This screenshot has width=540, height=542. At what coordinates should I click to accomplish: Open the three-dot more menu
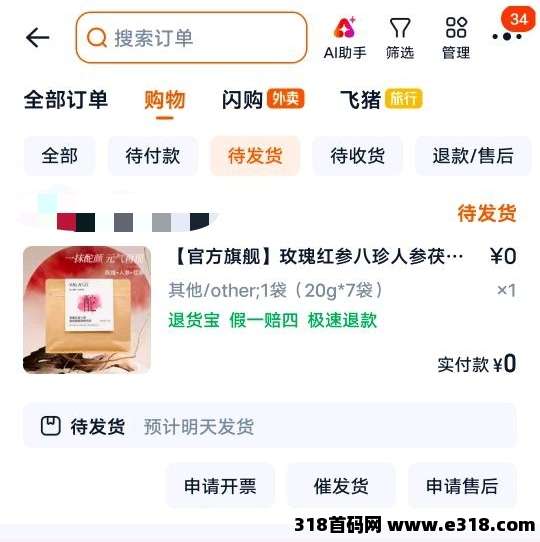coord(507,36)
